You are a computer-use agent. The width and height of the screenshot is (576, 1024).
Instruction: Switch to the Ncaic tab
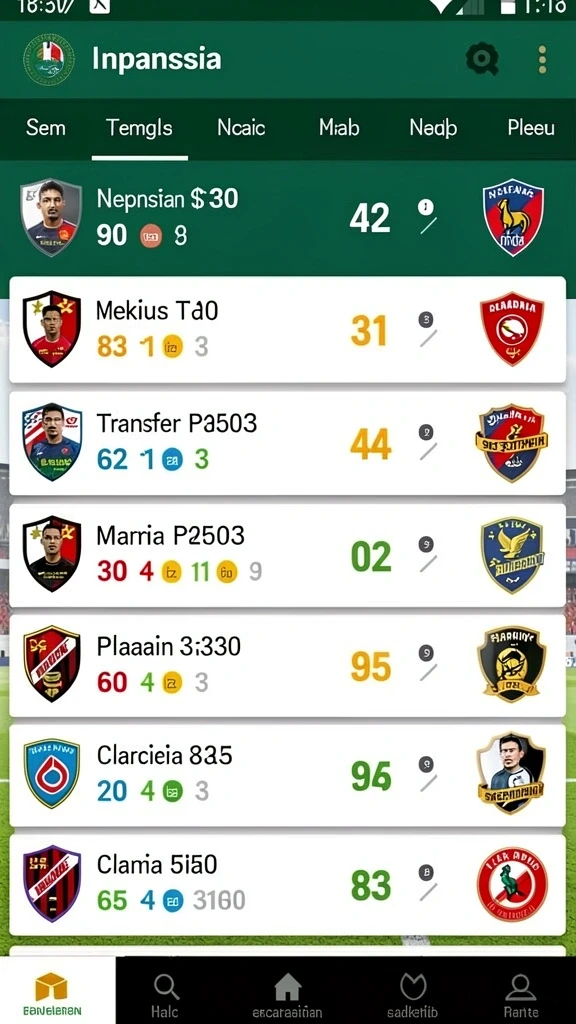pyautogui.click(x=241, y=127)
